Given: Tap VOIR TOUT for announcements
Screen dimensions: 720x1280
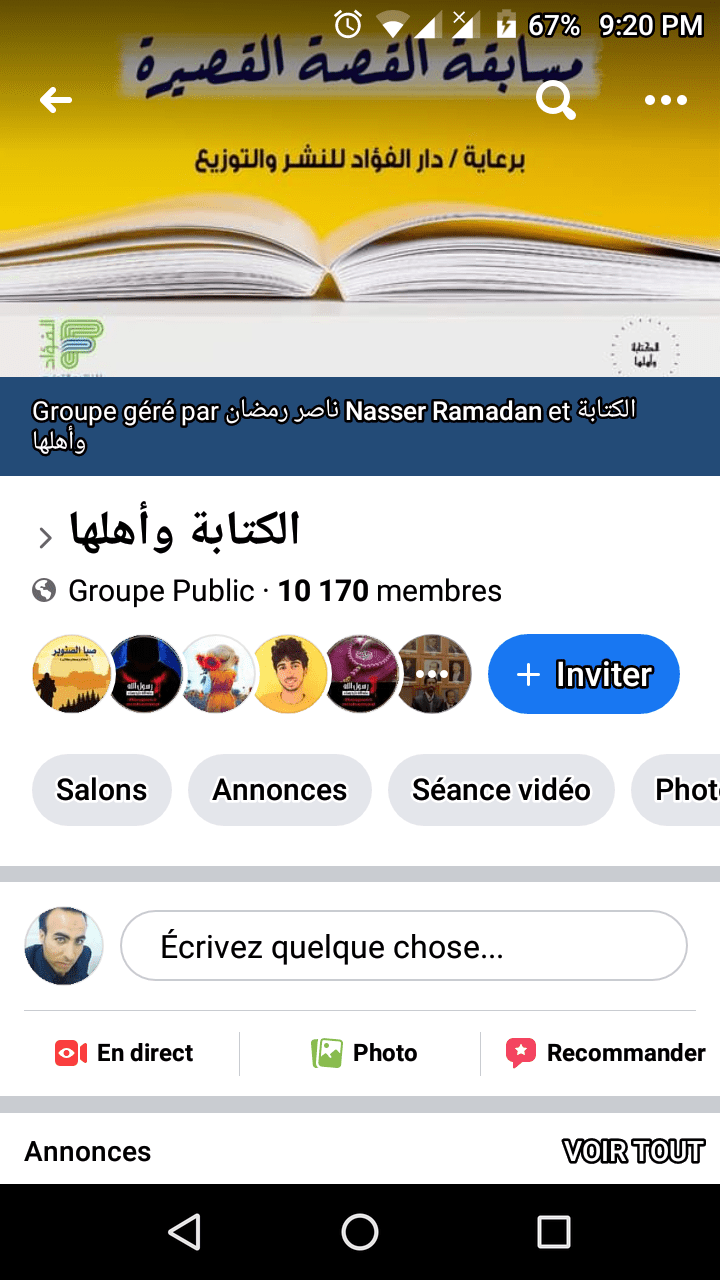Looking at the screenshot, I should (x=633, y=1151).
